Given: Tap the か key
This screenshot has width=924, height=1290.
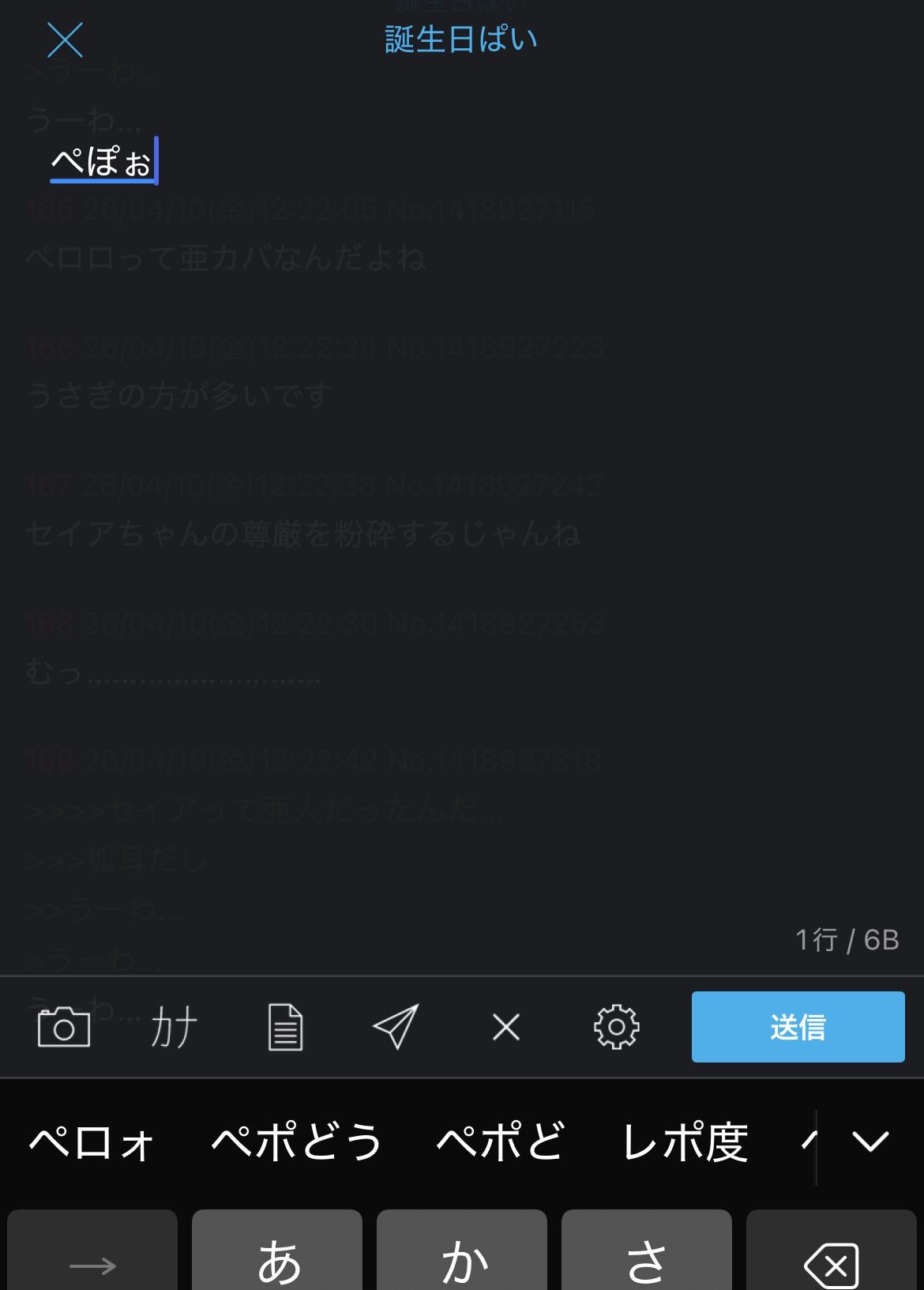Looking at the screenshot, I should [x=462, y=1256].
